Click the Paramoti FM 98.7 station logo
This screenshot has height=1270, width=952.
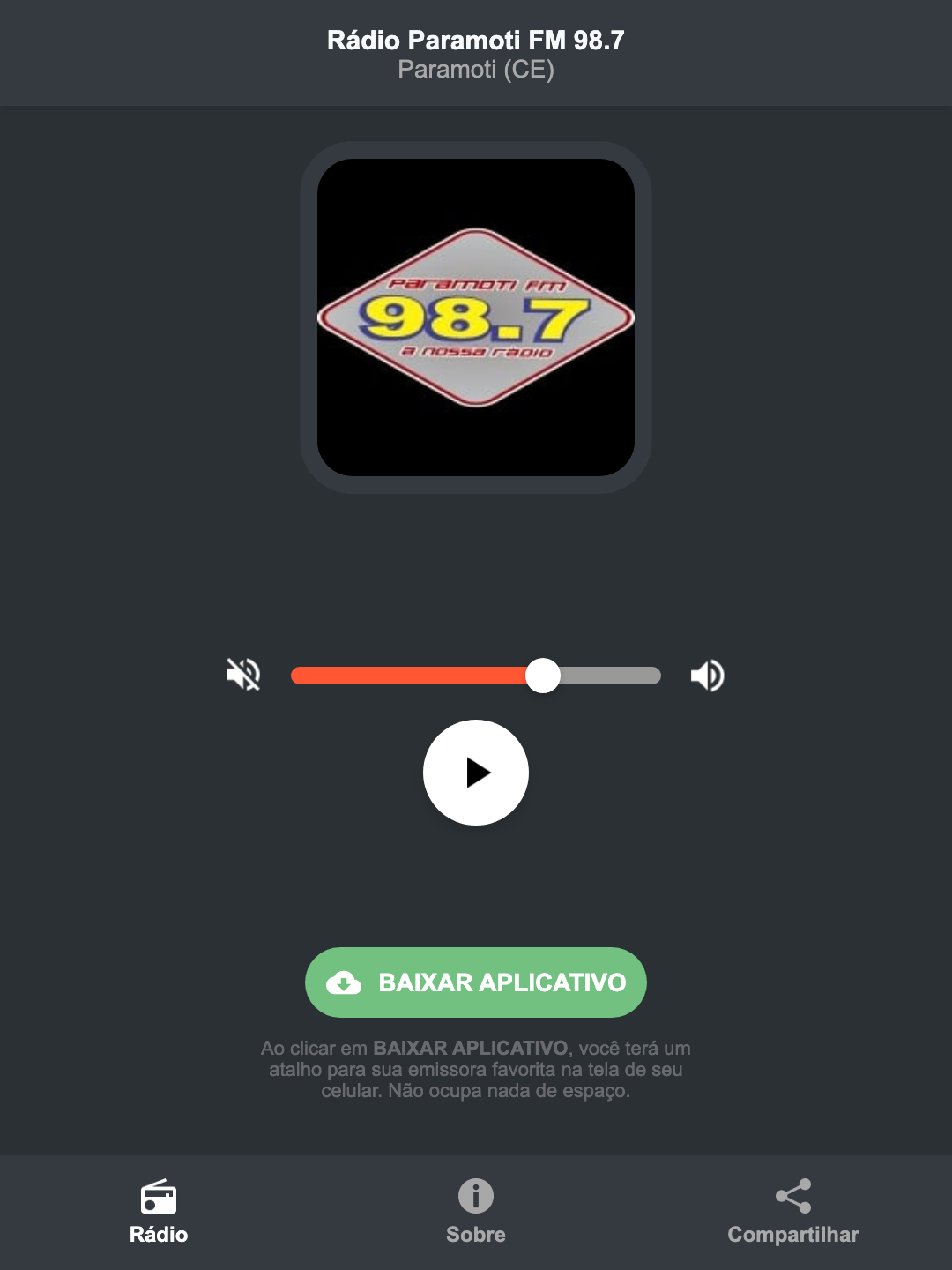pyautogui.click(x=475, y=317)
